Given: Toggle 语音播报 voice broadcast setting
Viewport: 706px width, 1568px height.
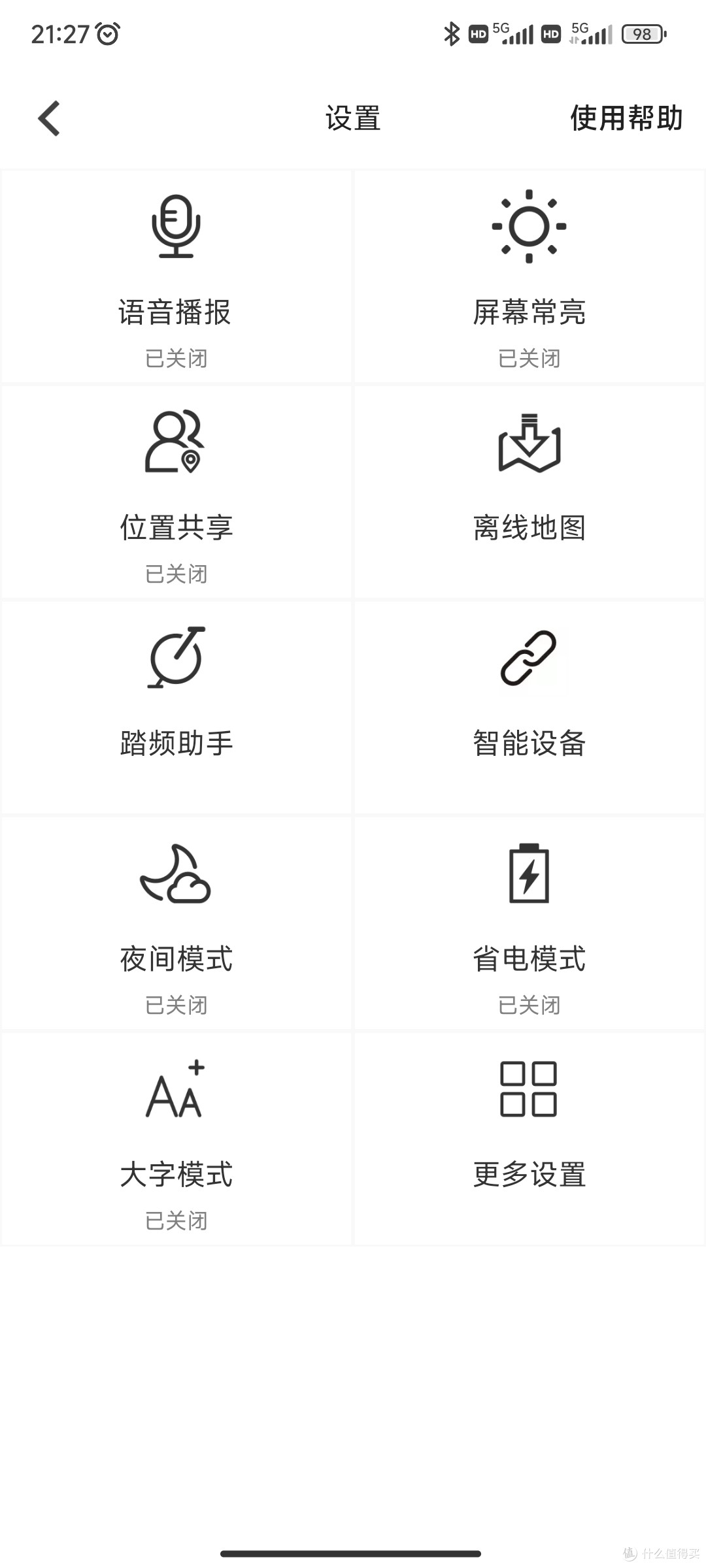Looking at the screenshot, I should click(176, 277).
